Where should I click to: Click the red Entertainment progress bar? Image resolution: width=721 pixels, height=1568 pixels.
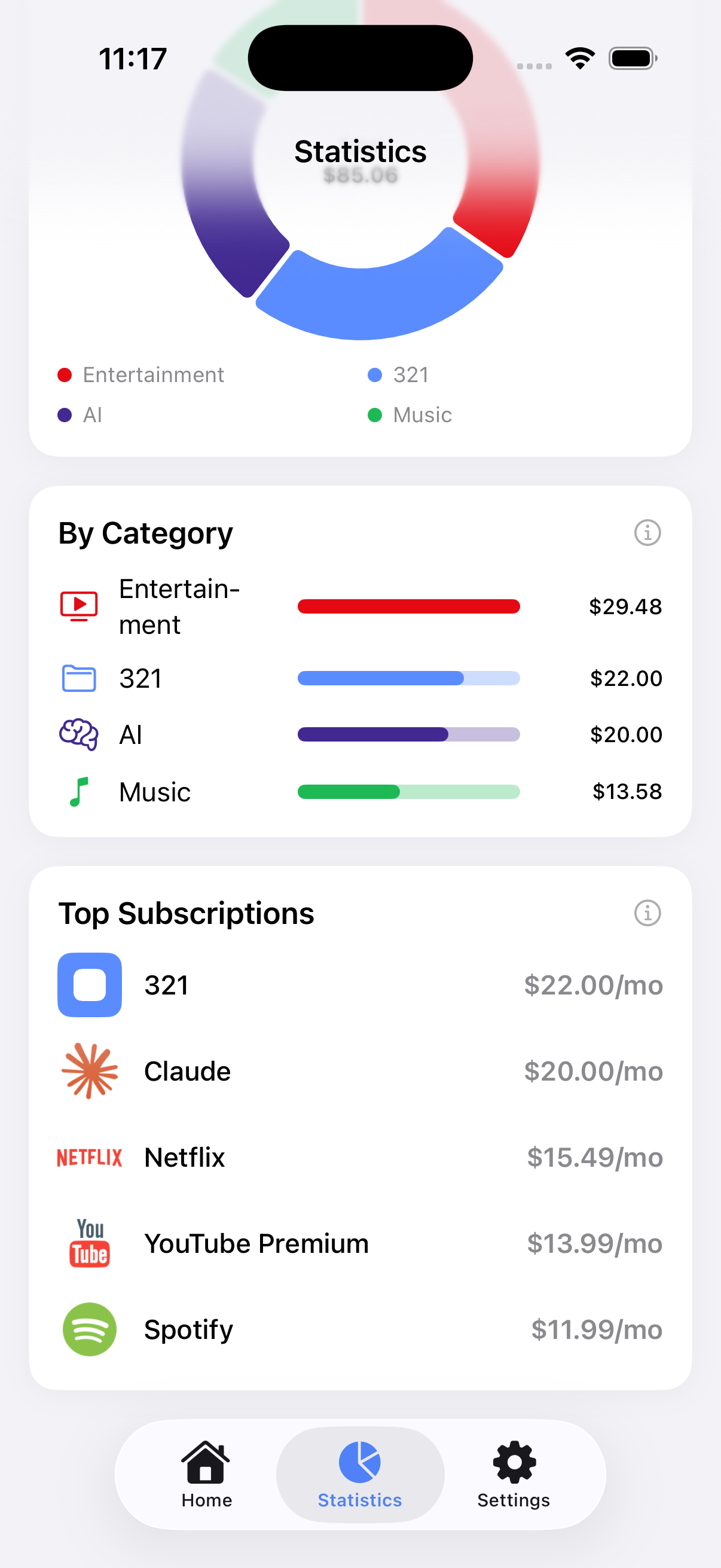point(408,606)
